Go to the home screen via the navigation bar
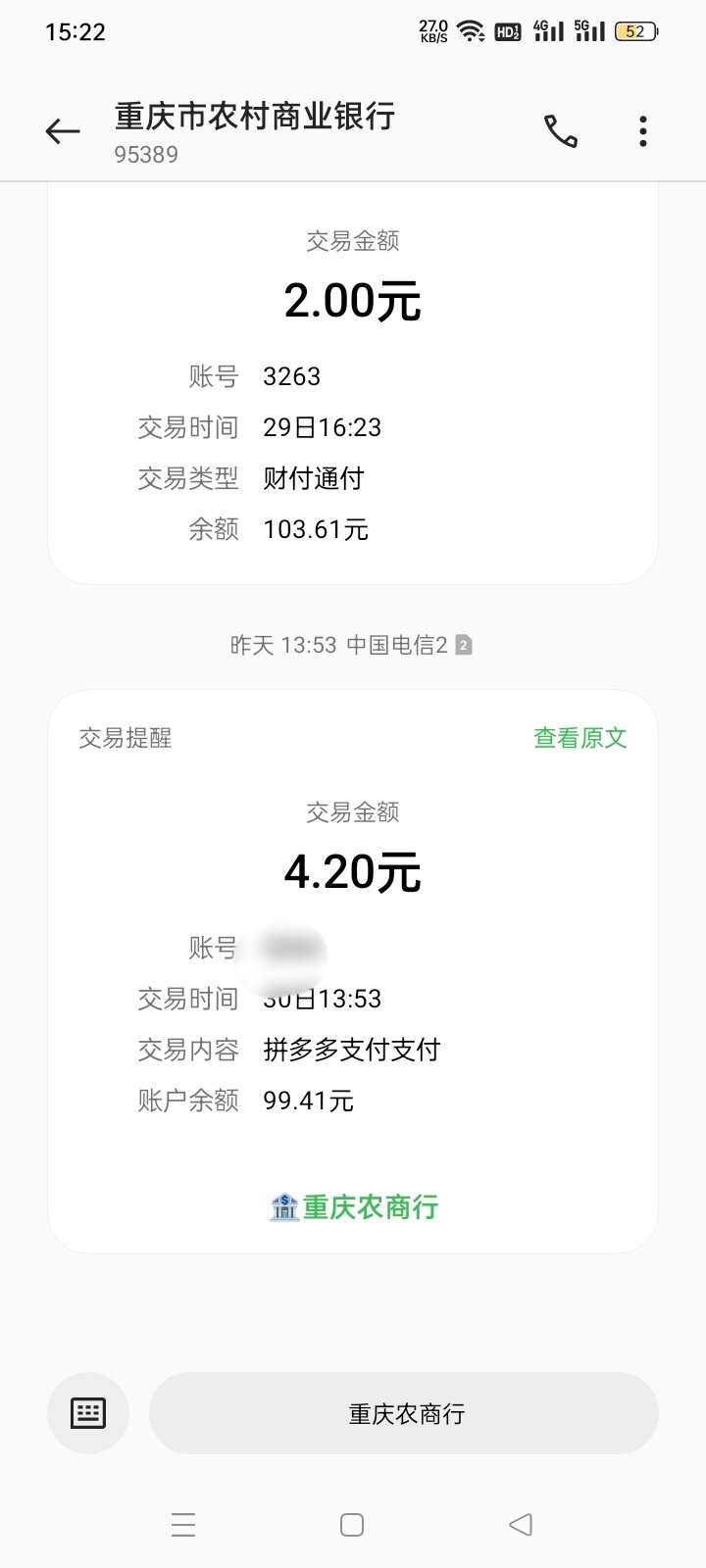The height and width of the screenshot is (1568, 706). point(352,1525)
